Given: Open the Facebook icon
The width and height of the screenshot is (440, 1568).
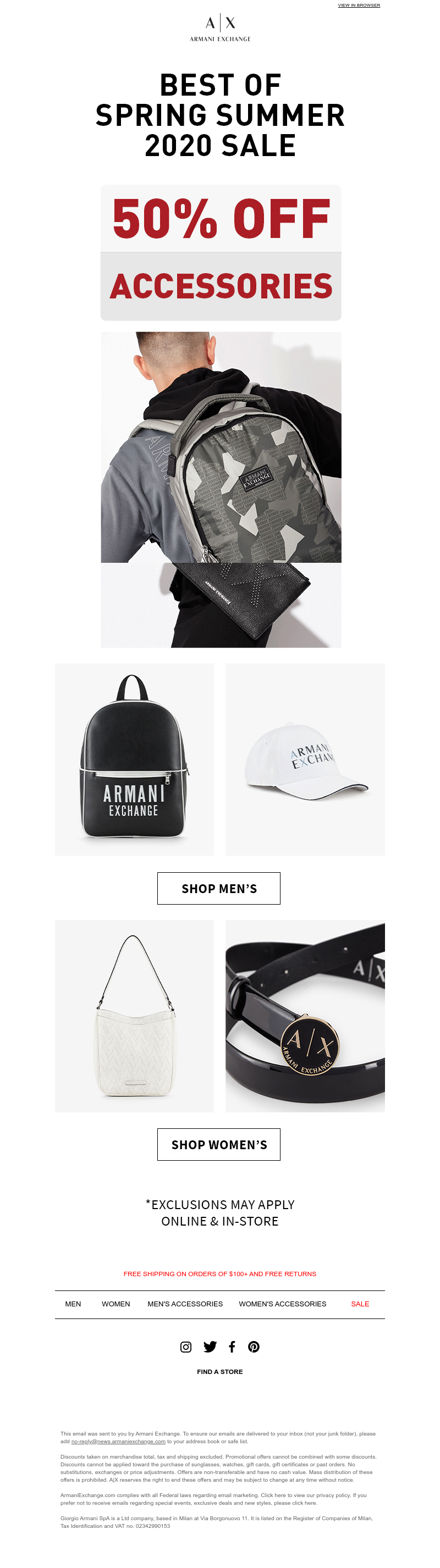Looking at the screenshot, I should pos(232,1347).
